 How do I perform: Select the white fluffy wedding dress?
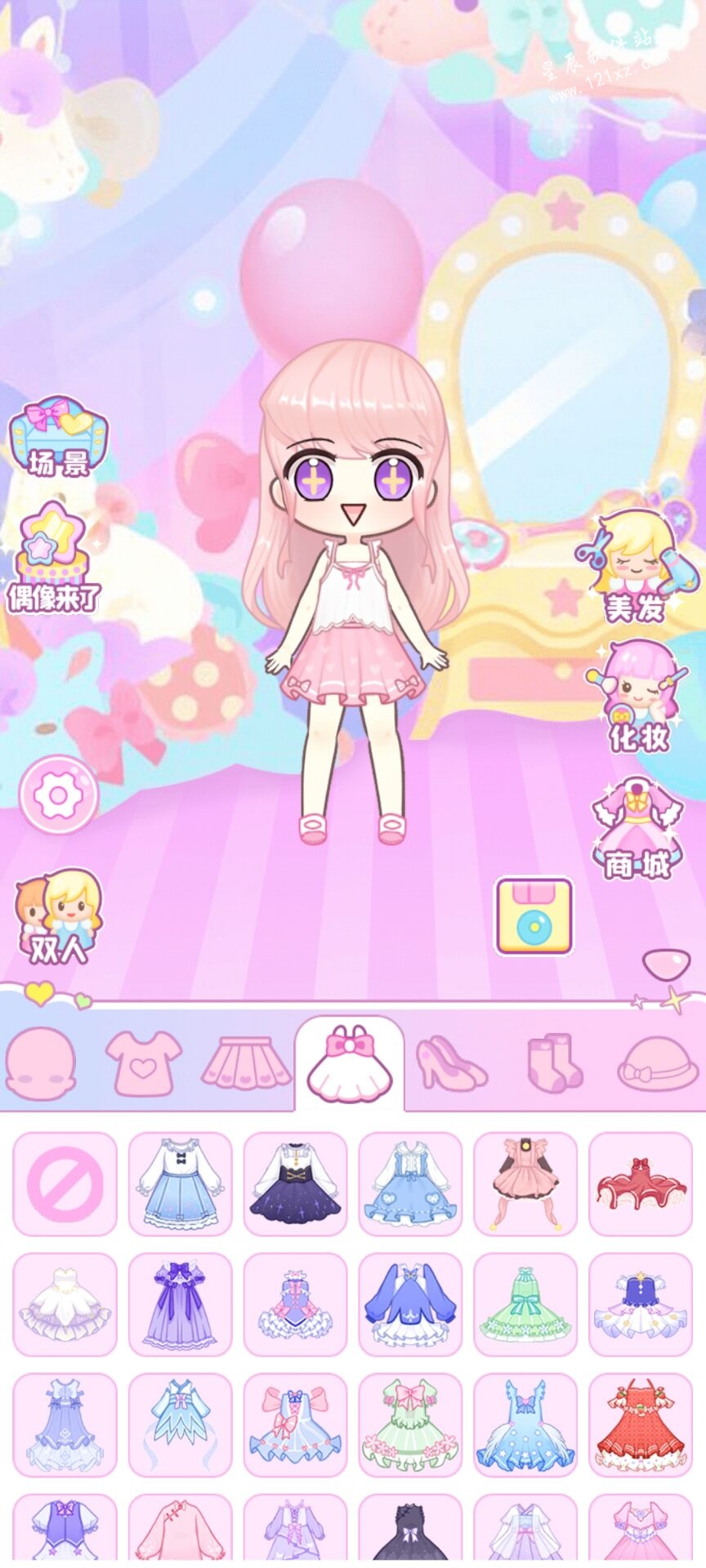coord(65,1304)
